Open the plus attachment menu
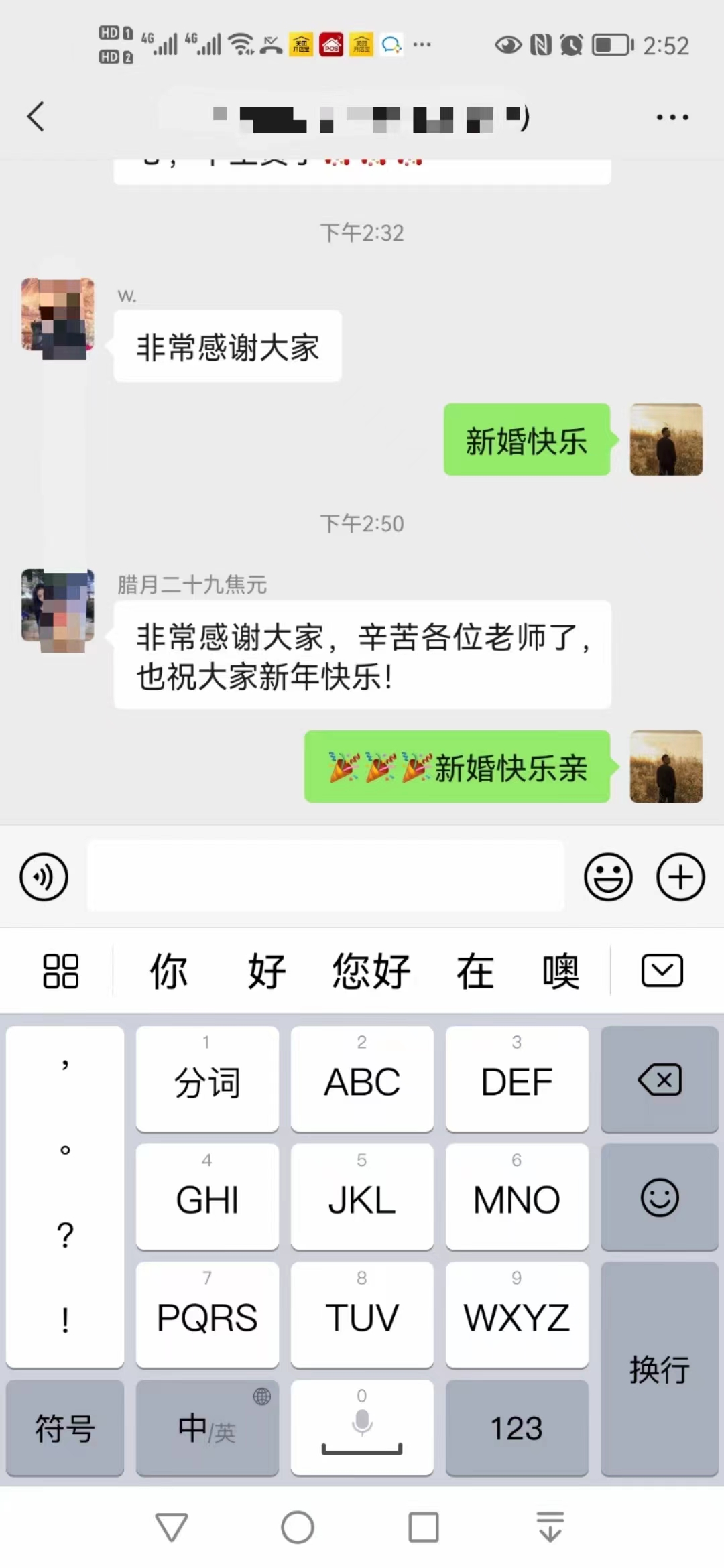Image resolution: width=724 pixels, height=1568 pixels. pyautogui.click(x=680, y=876)
